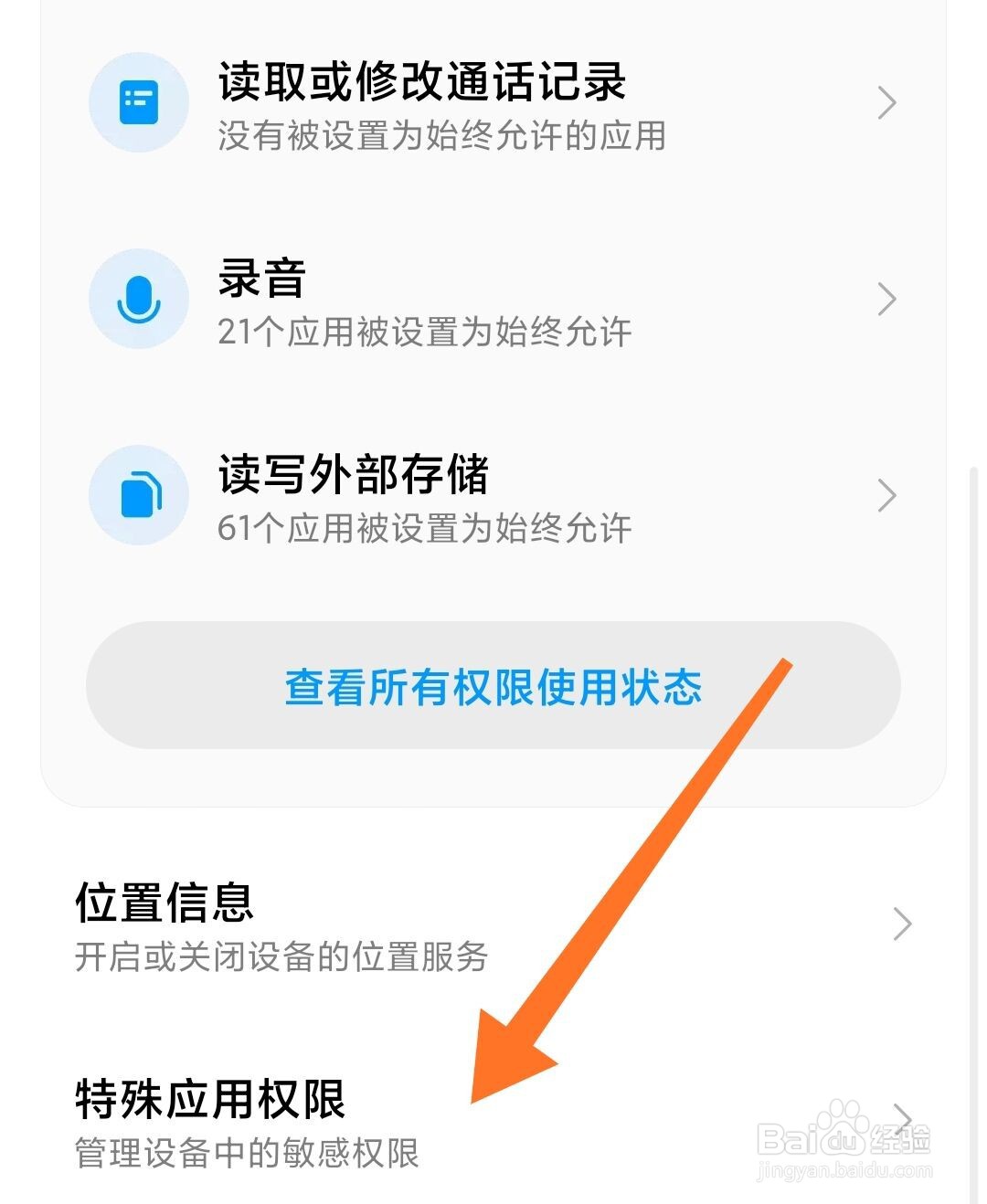Image resolution: width=987 pixels, height=1204 pixels.
Task: Select the blue document icon in first row
Action: coord(138,102)
